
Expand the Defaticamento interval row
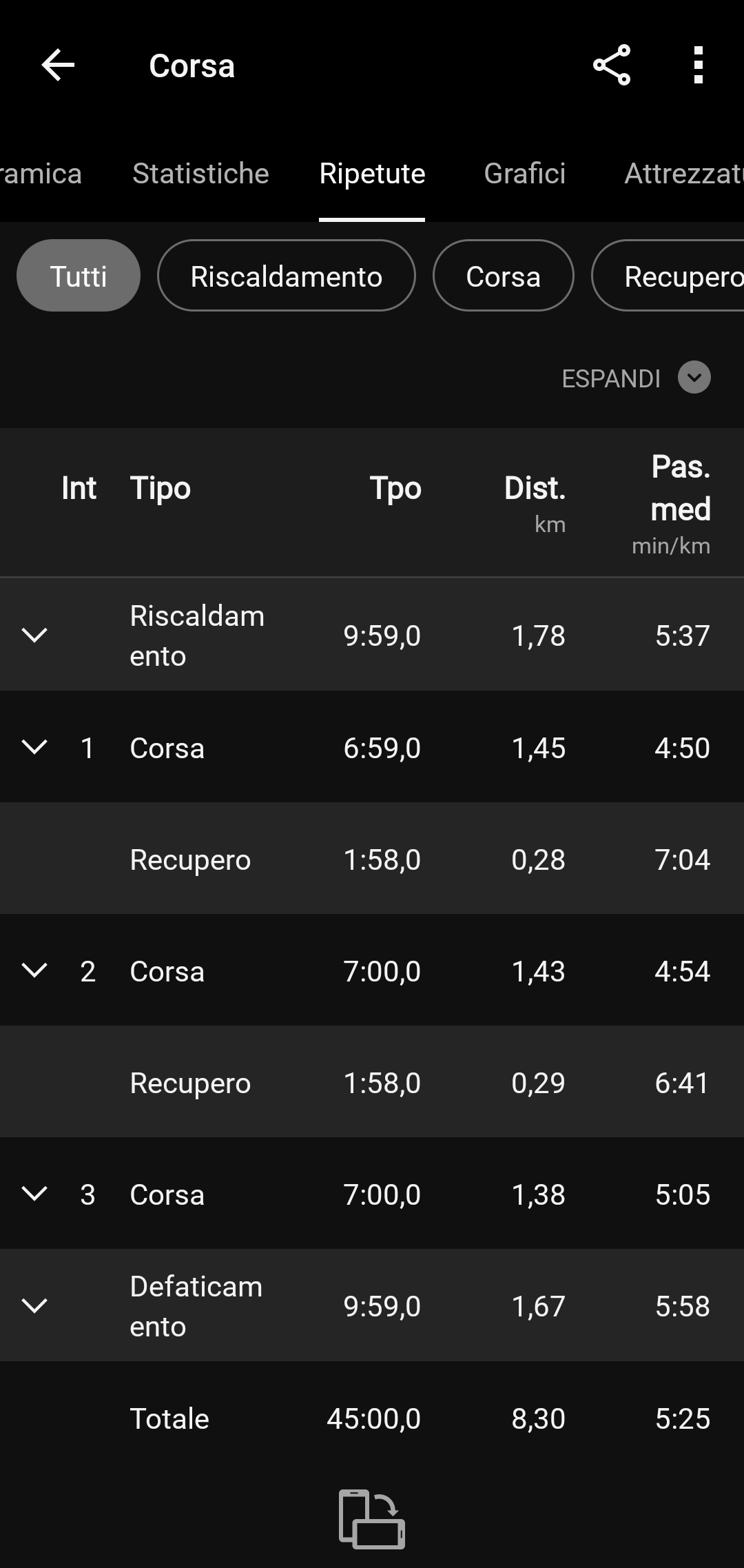34,1305
